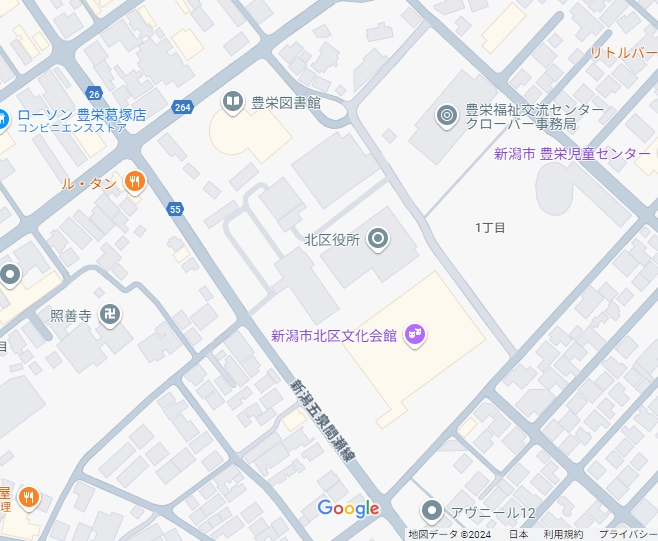The height and width of the screenshot is (541, 658).
Task: Open the Google logo link
Action: 348,509
